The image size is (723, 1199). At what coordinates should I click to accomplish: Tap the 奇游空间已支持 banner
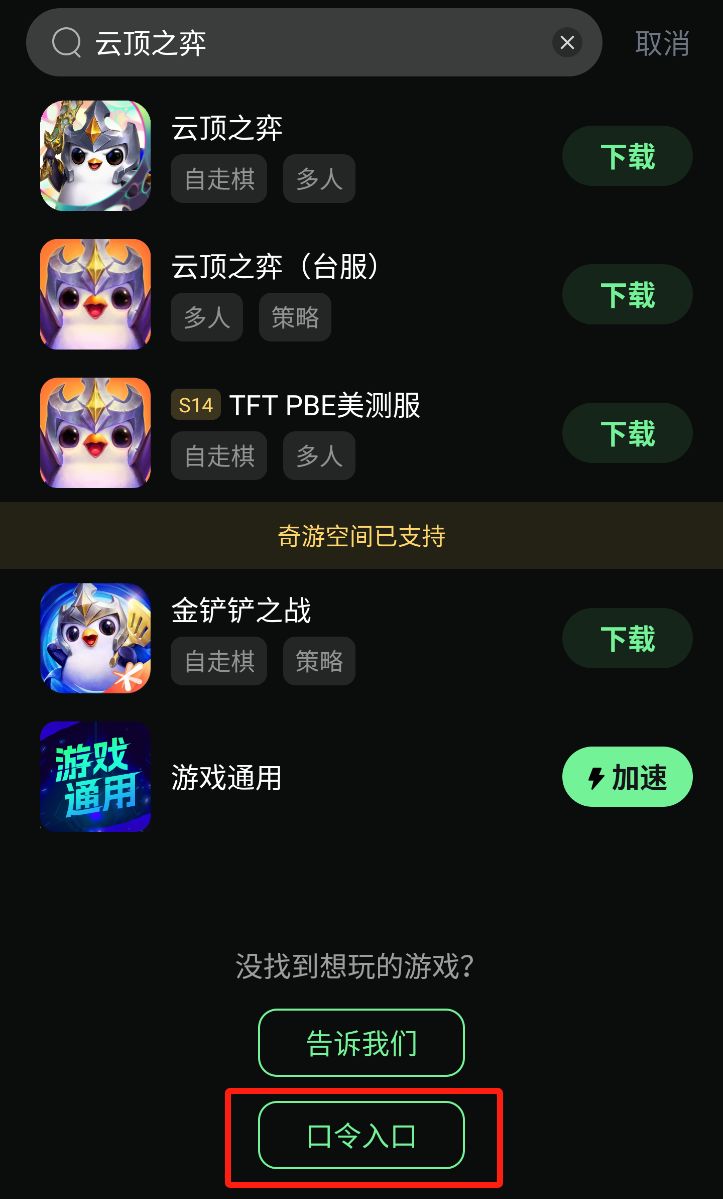click(x=361, y=536)
